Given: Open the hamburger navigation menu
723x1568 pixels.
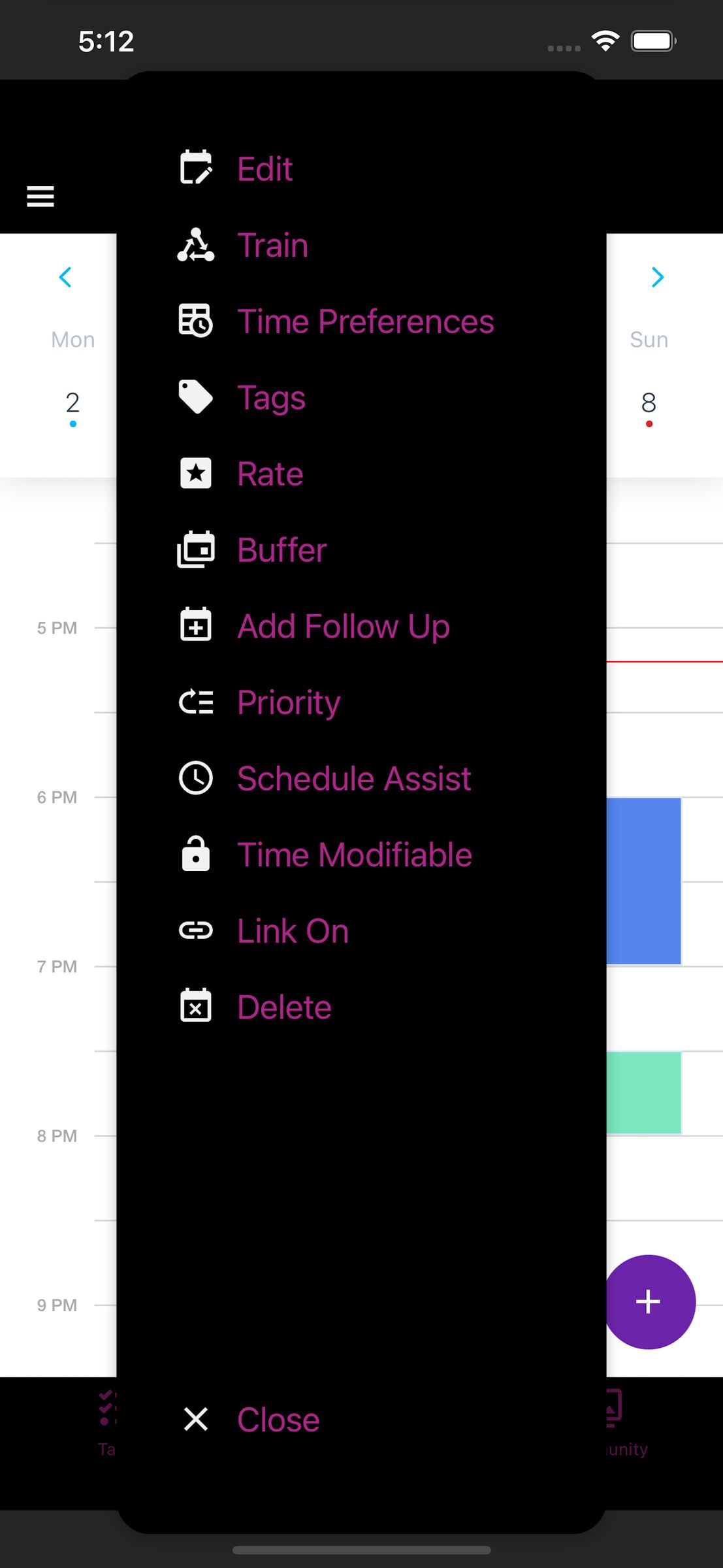Looking at the screenshot, I should (40, 195).
